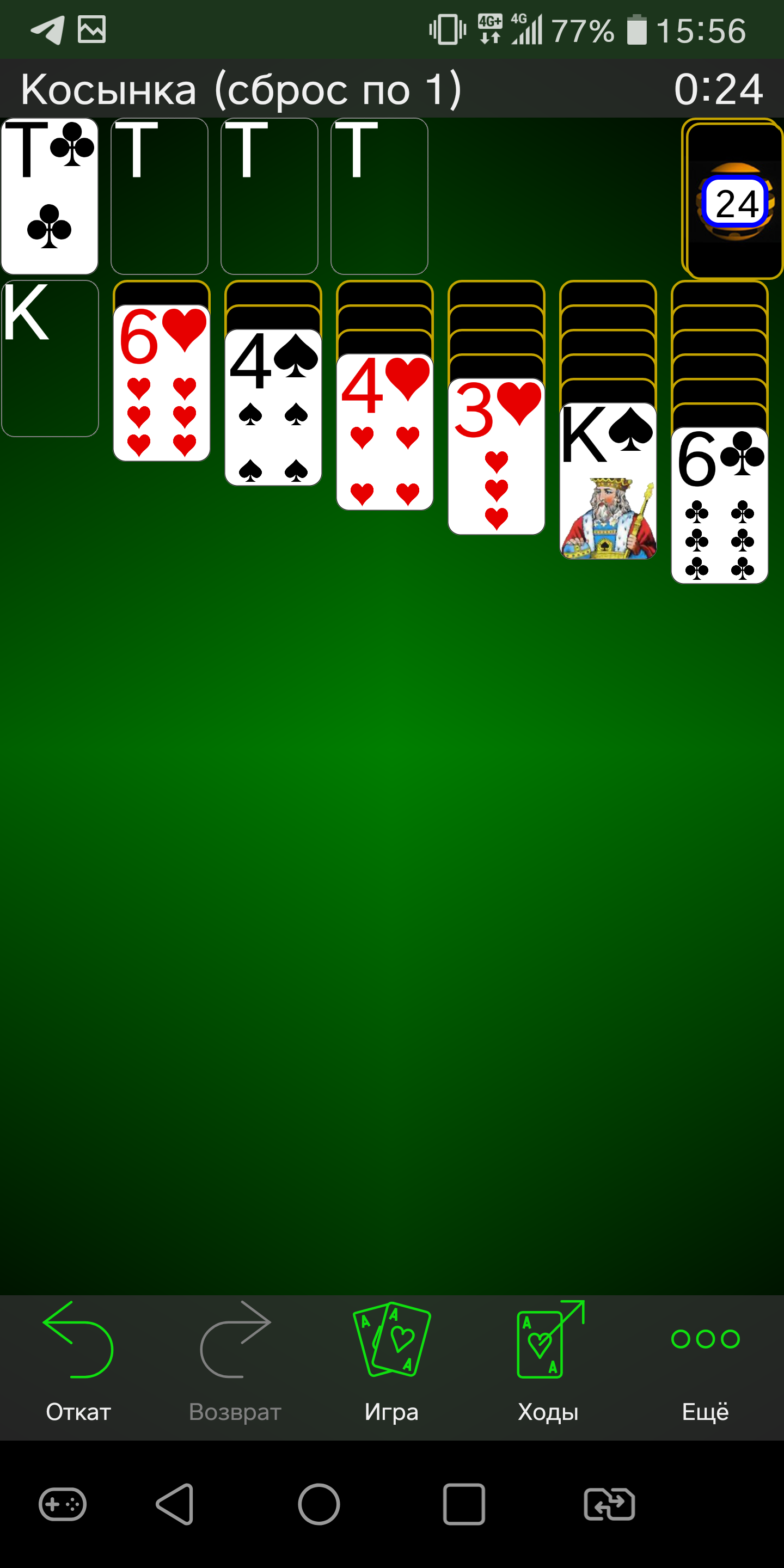Select the 6 of hearts card
This screenshot has height=1568, width=784.
pyautogui.click(x=161, y=383)
